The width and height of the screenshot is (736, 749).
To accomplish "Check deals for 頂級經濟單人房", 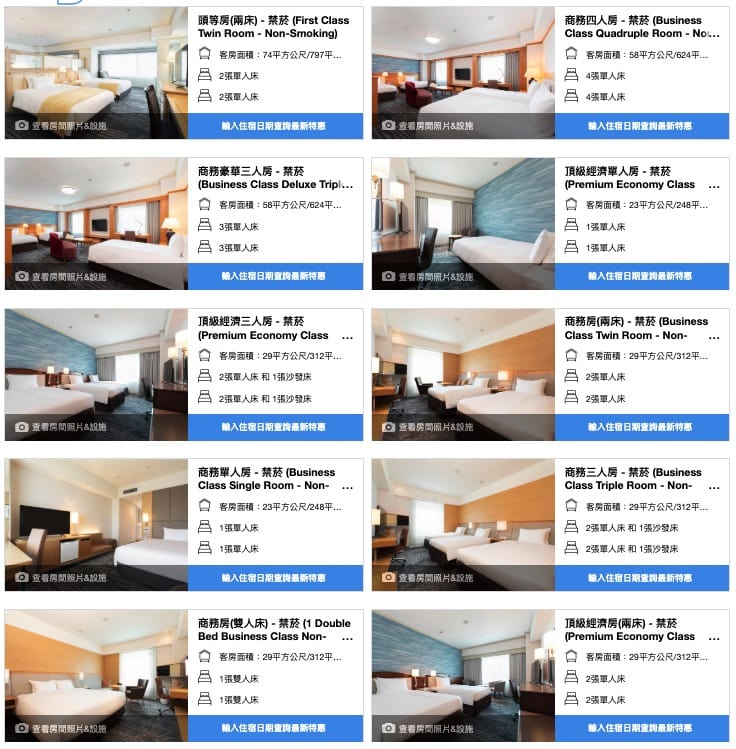I will click(640, 276).
